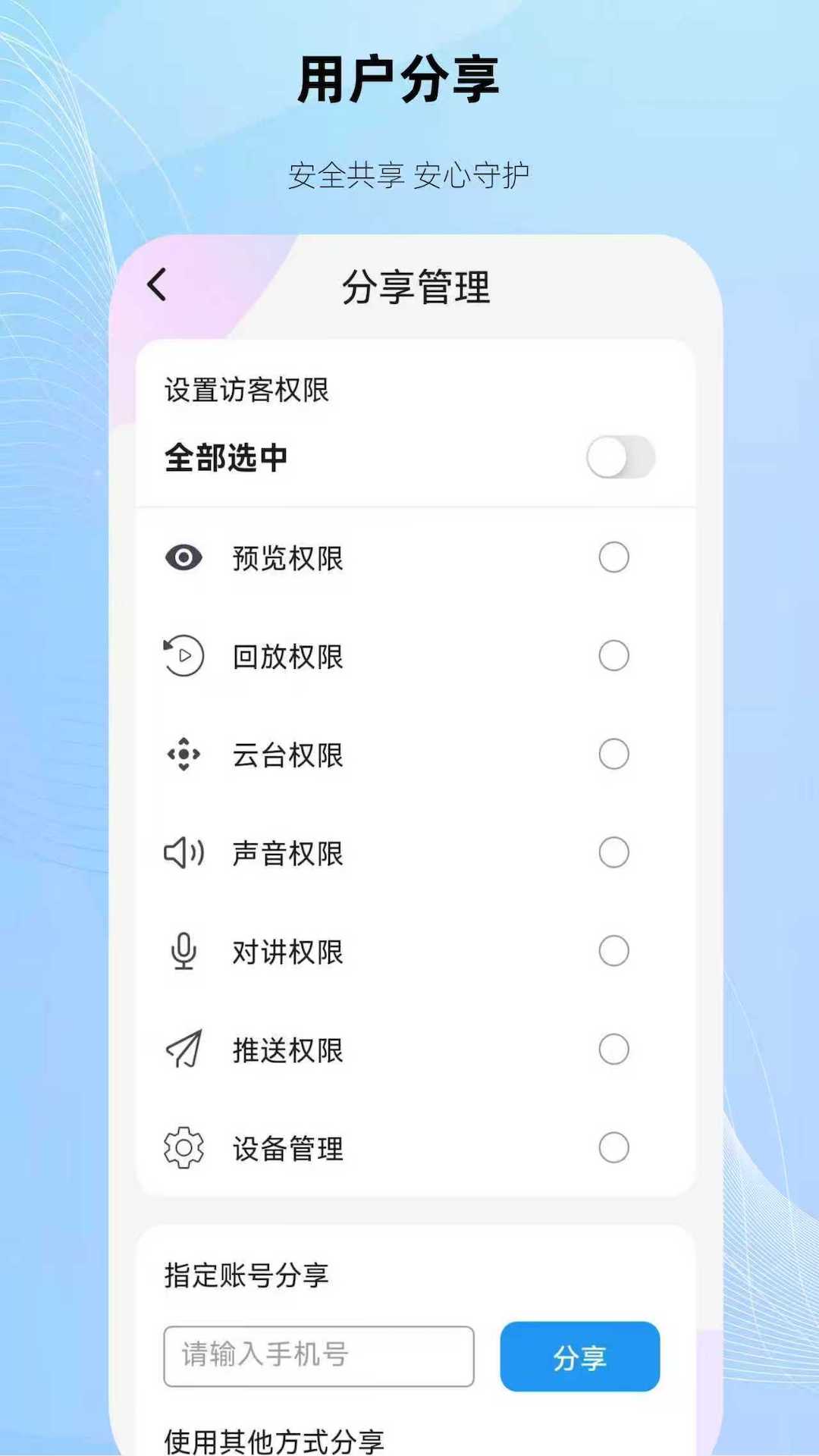Click the paper plane icon for 推送权限
The height and width of the screenshot is (1456, 819).
pyautogui.click(x=184, y=1050)
